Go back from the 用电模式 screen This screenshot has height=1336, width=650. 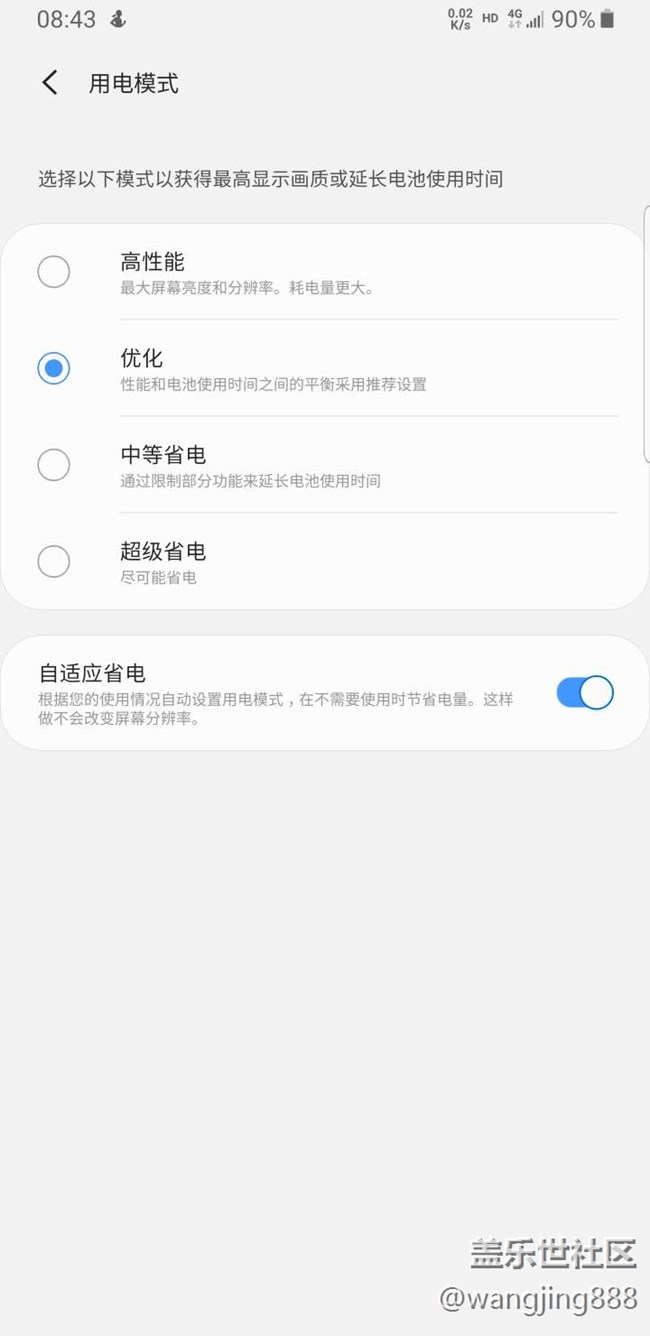(x=49, y=83)
